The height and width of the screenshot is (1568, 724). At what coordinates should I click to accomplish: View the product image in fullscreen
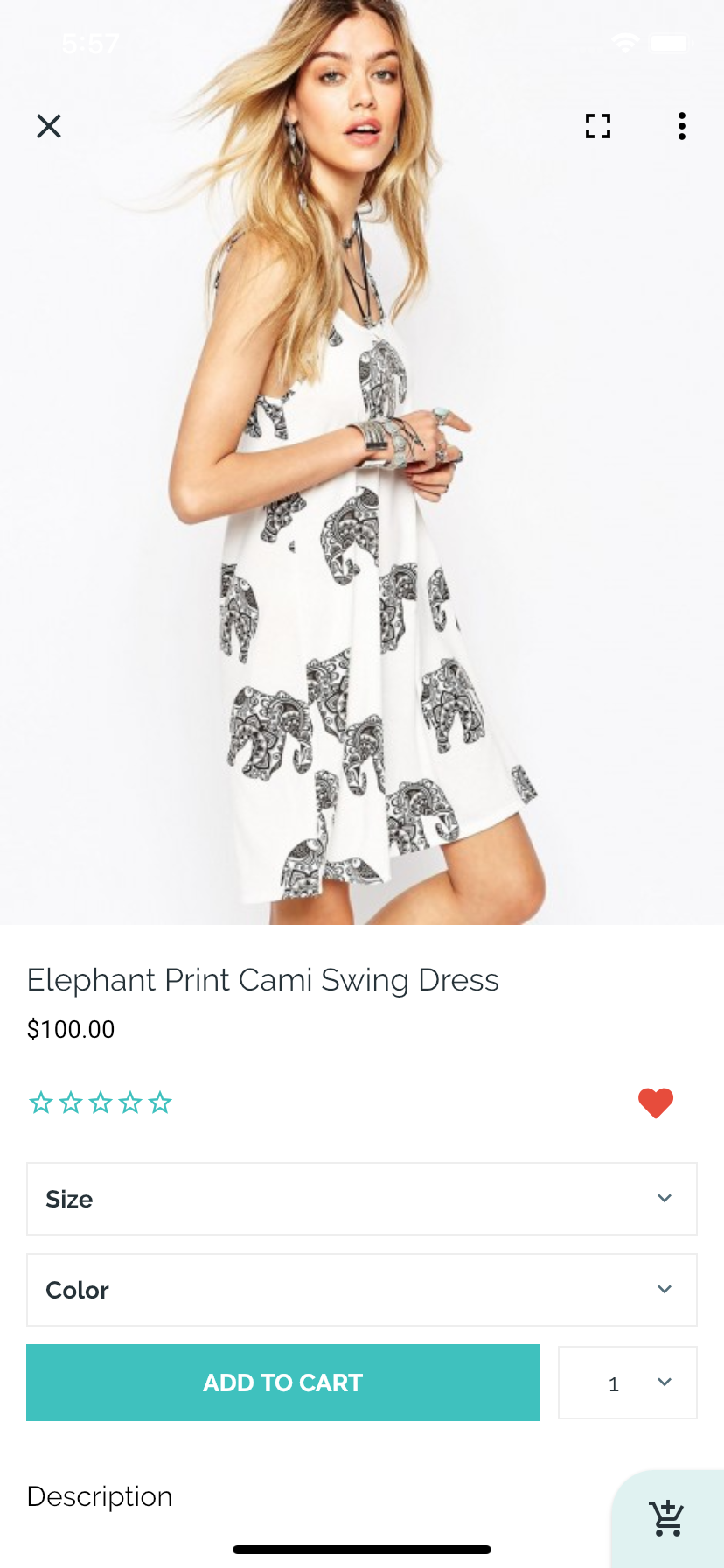[x=598, y=126]
